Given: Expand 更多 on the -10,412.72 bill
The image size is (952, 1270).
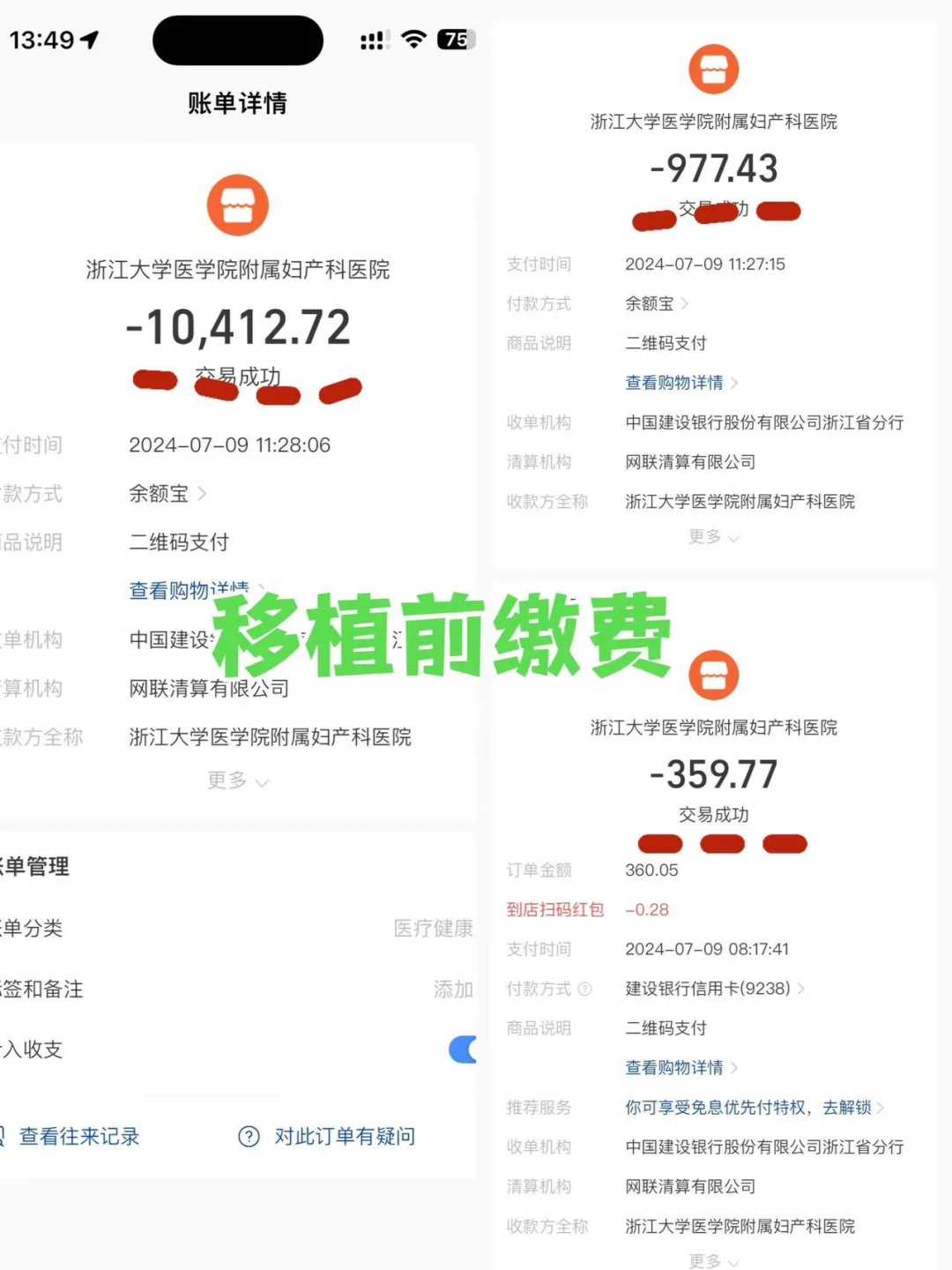Looking at the screenshot, I should pyautogui.click(x=238, y=781).
